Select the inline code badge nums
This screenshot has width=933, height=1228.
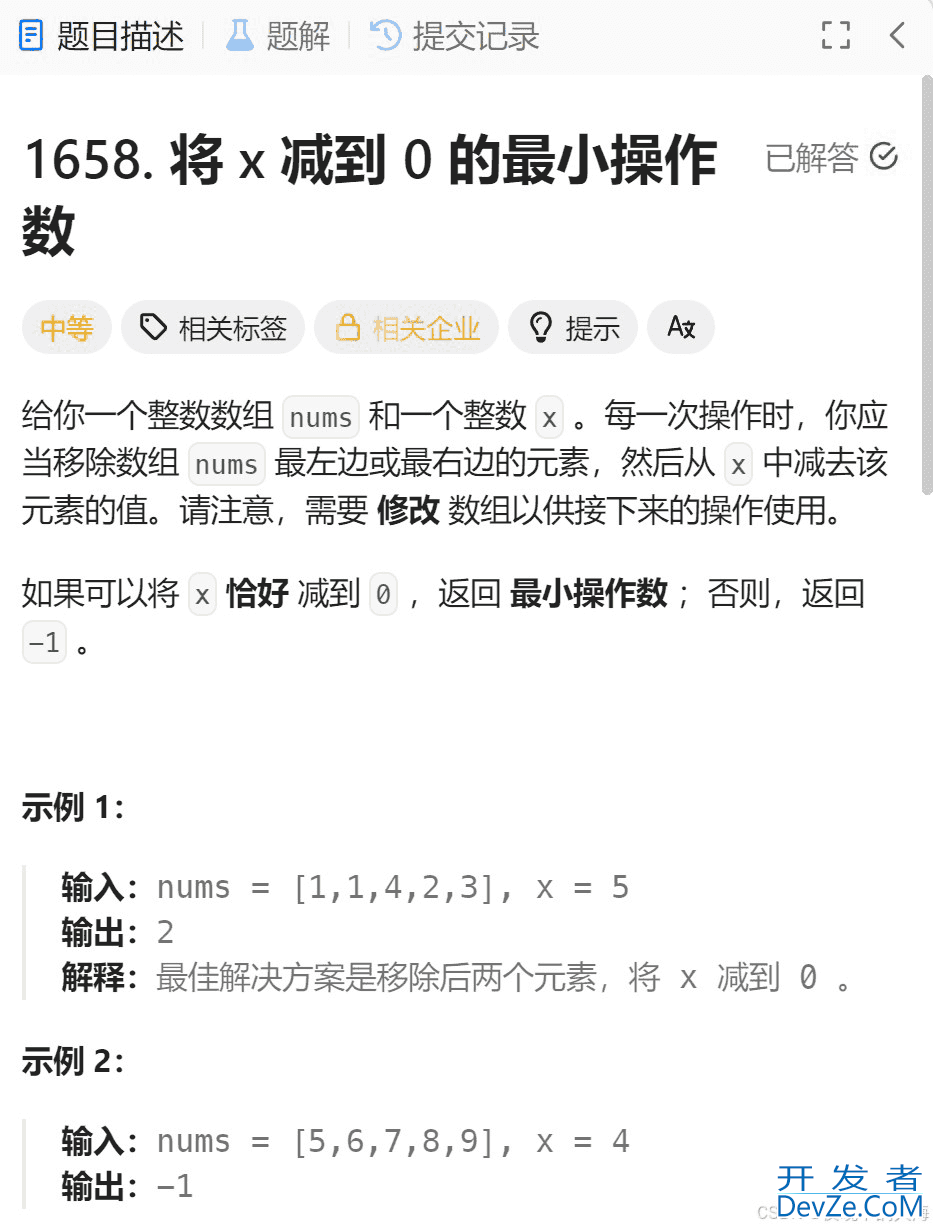[x=320, y=417]
